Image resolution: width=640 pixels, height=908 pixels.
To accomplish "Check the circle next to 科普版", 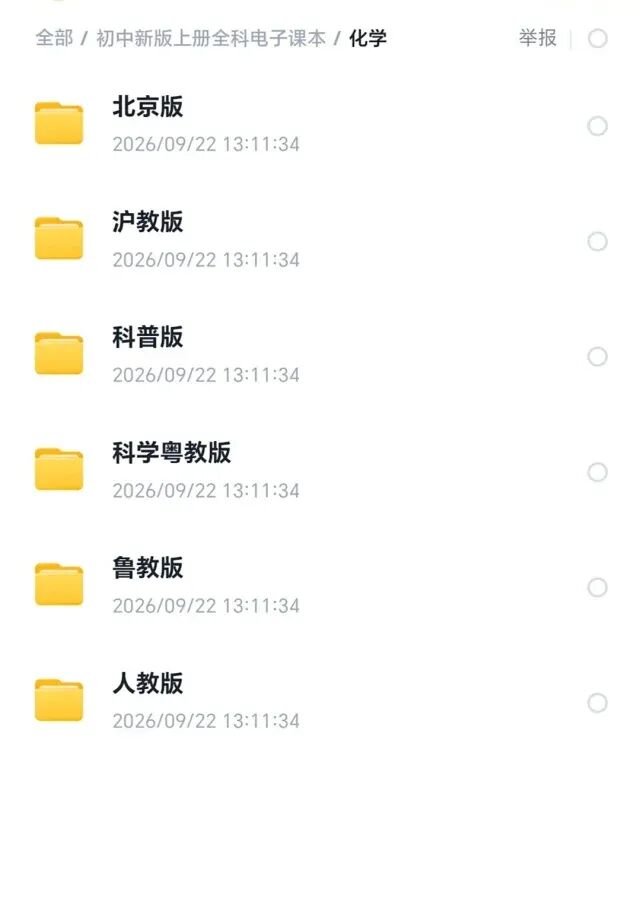I will click(598, 357).
